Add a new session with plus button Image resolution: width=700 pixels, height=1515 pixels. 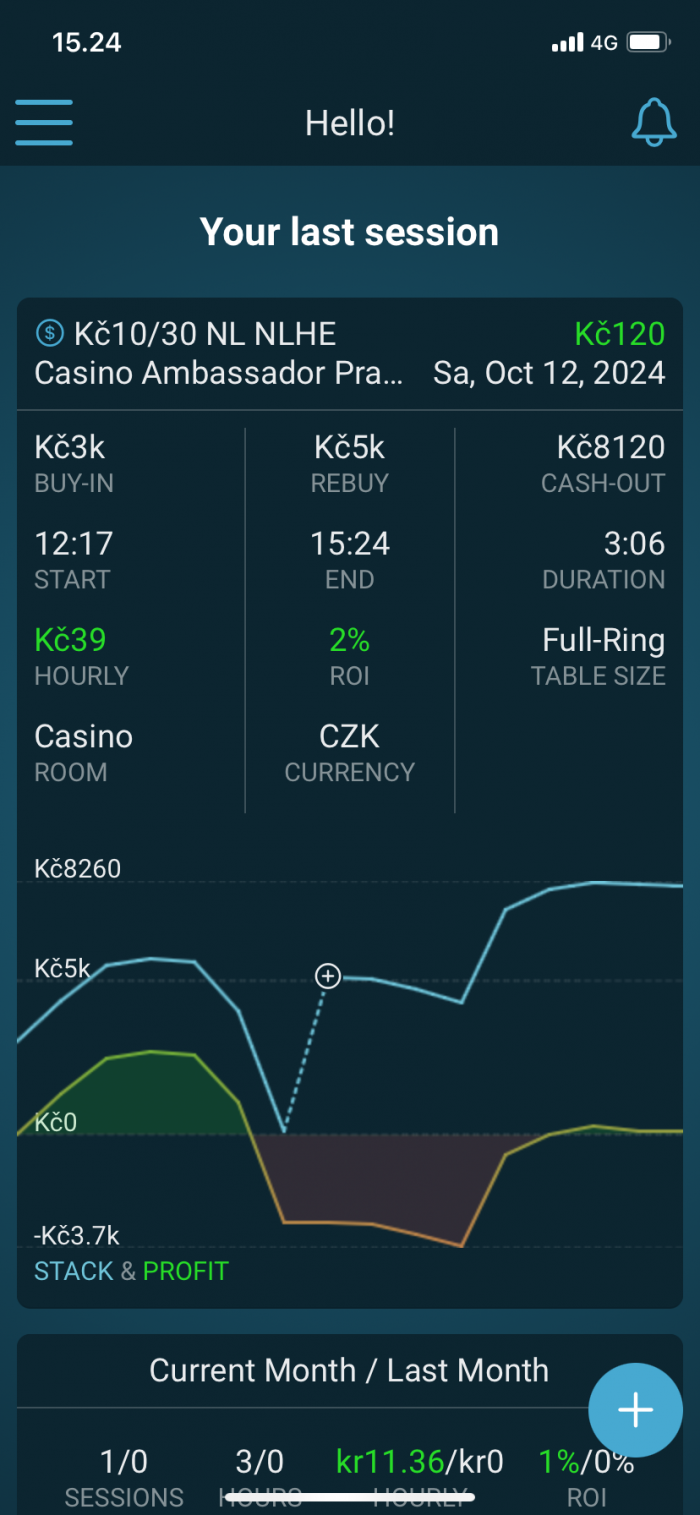635,1410
